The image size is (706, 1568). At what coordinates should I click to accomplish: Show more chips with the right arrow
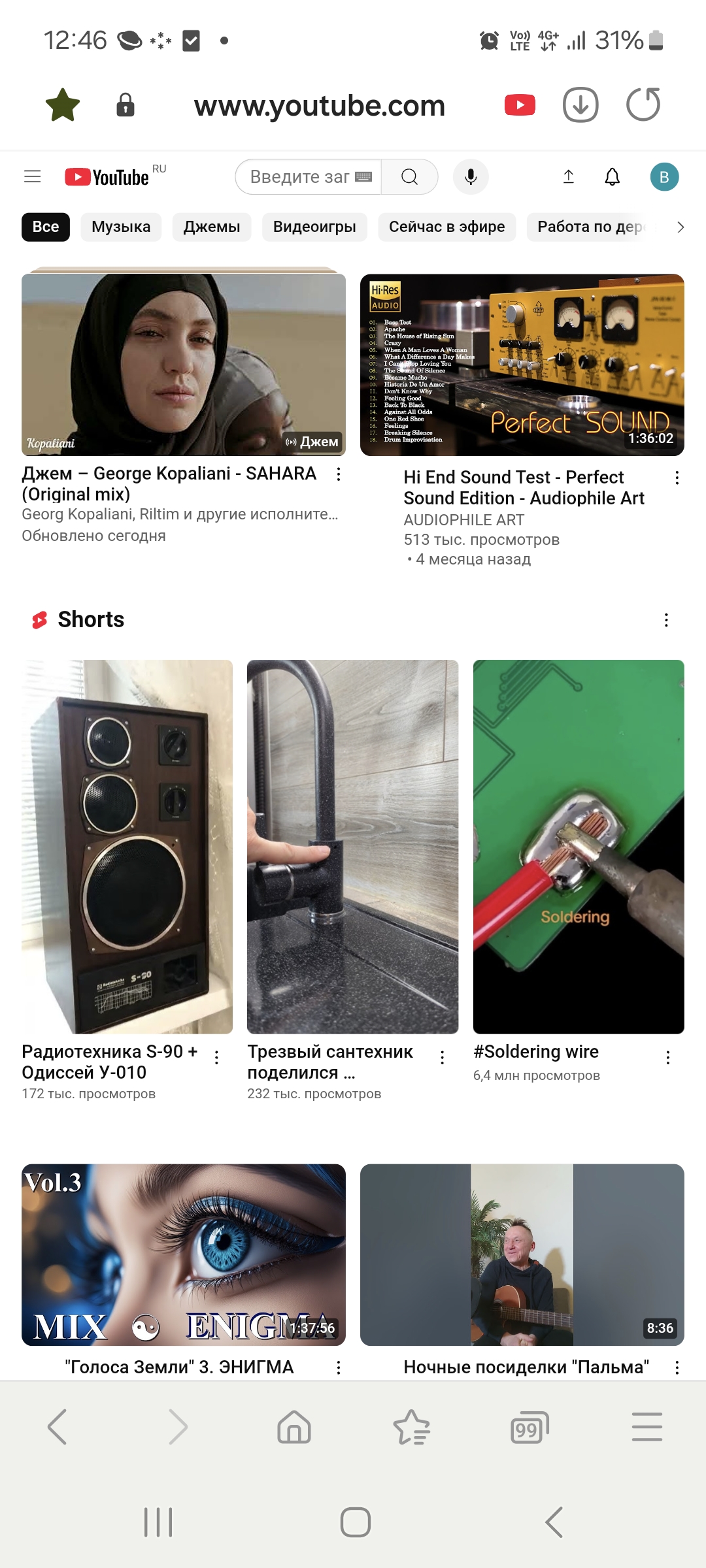(x=681, y=227)
